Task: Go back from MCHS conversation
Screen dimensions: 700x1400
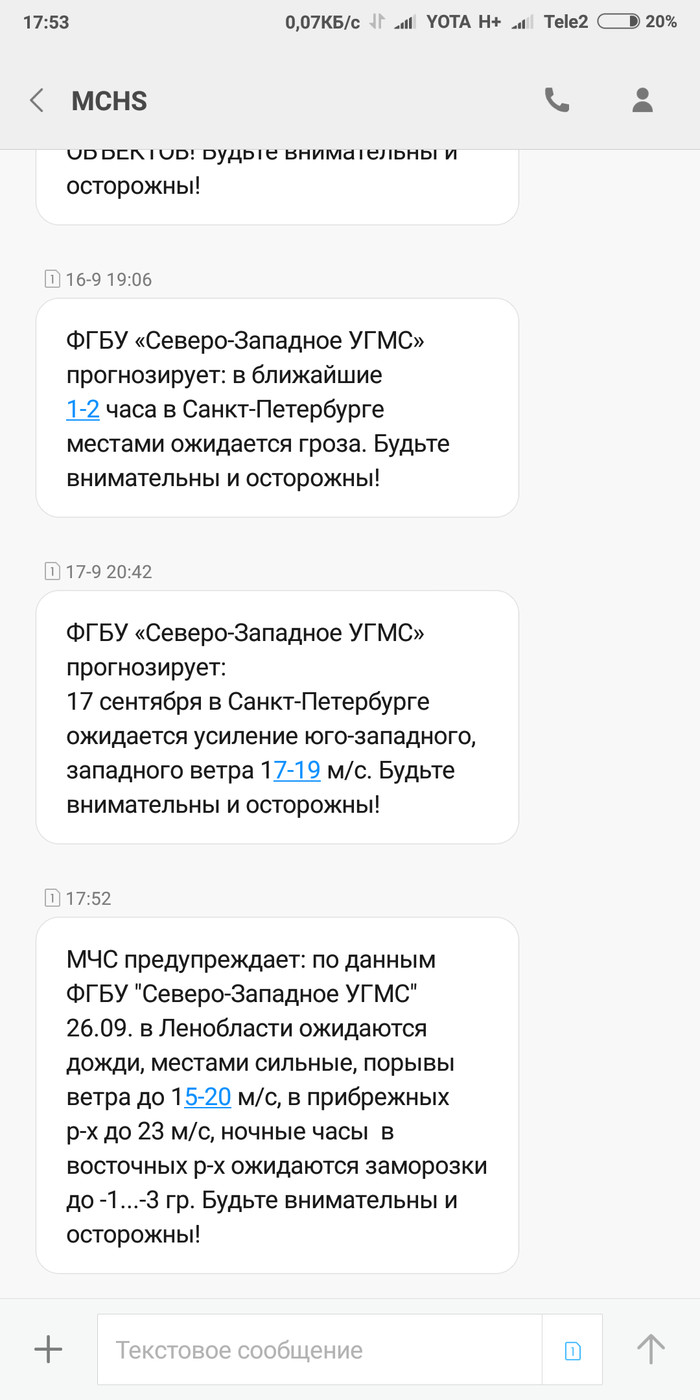Action: 37,100
